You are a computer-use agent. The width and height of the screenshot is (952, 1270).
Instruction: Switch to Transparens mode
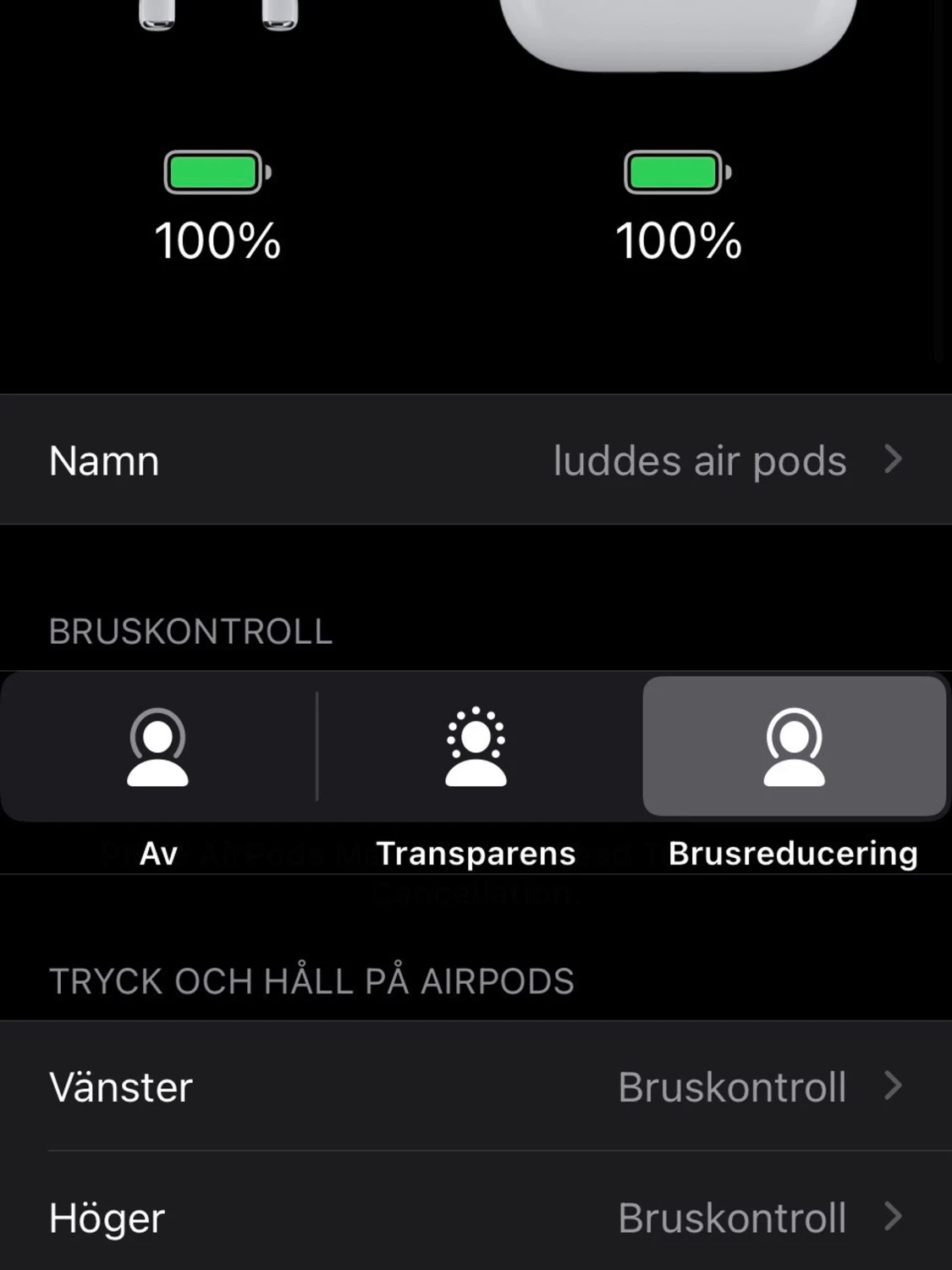[476, 748]
